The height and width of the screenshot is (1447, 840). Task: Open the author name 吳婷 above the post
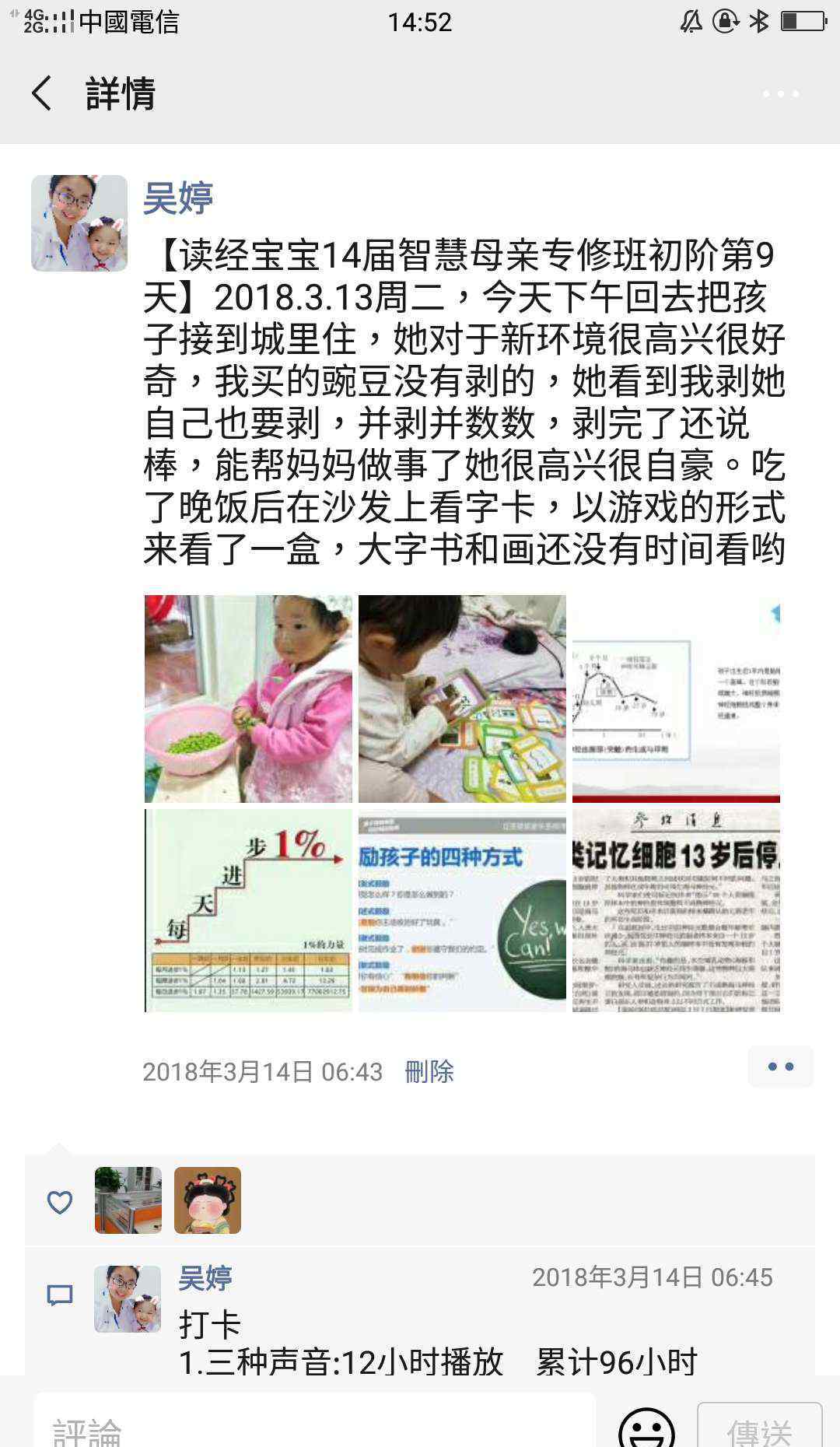(178, 198)
